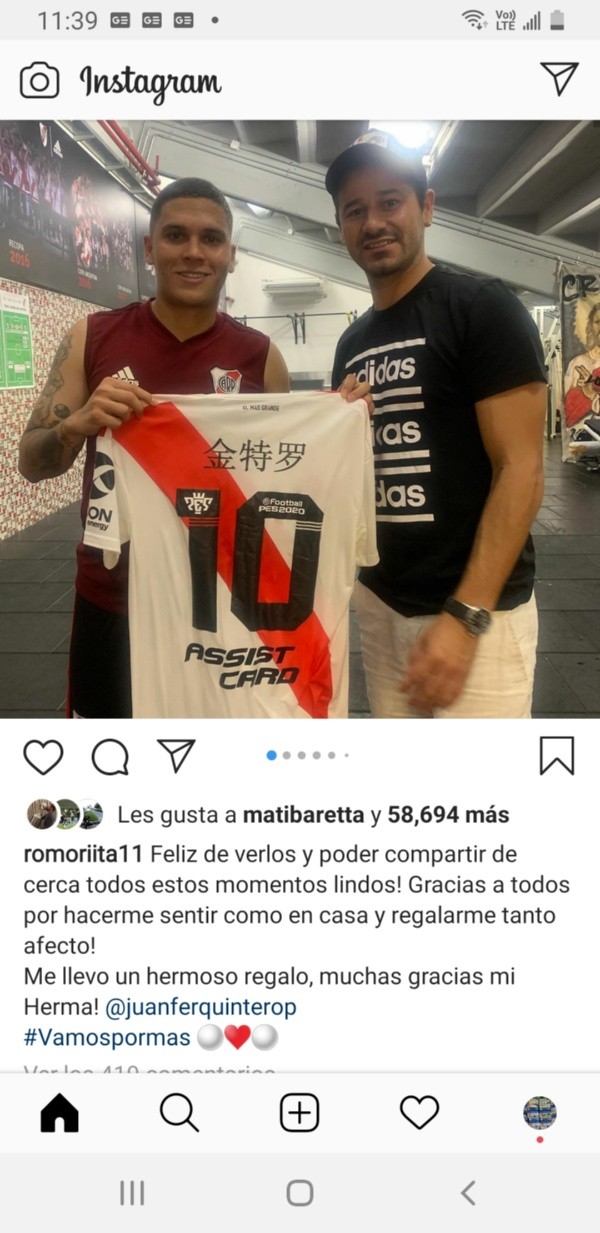Go to the Home feed tab
The height and width of the screenshot is (1233, 600).
59,1112
